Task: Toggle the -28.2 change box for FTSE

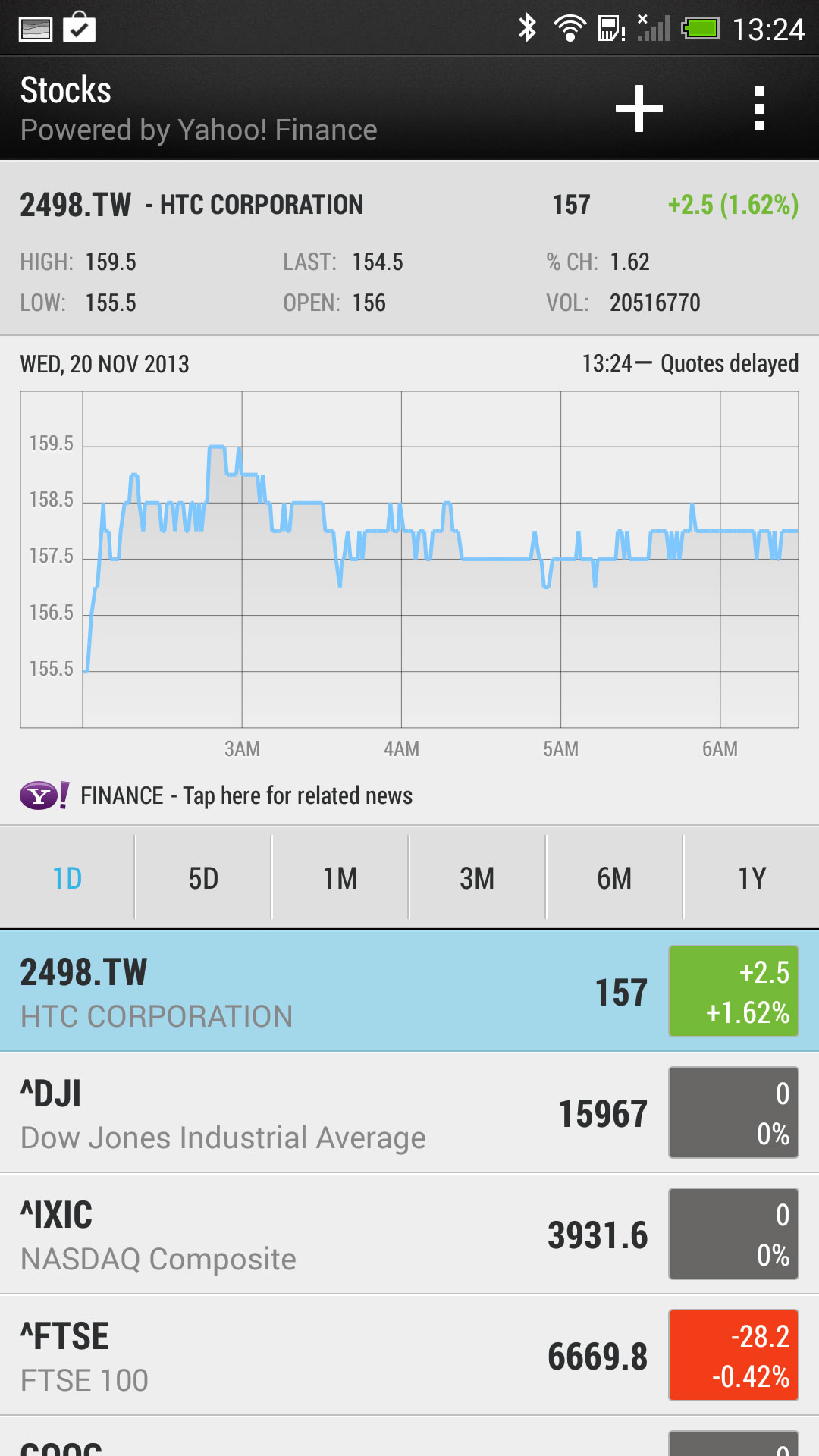Action: pyautogui.click(x=733, y=1355)
